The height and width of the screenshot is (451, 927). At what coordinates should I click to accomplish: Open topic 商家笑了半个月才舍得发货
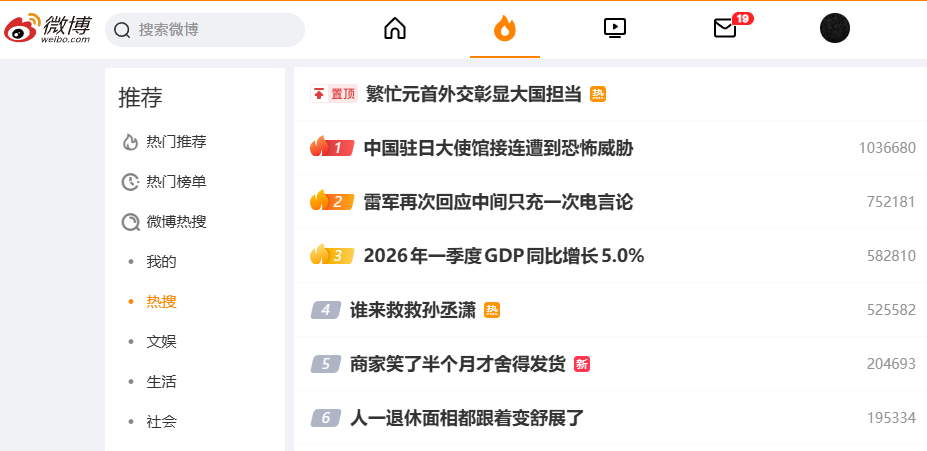458,364
